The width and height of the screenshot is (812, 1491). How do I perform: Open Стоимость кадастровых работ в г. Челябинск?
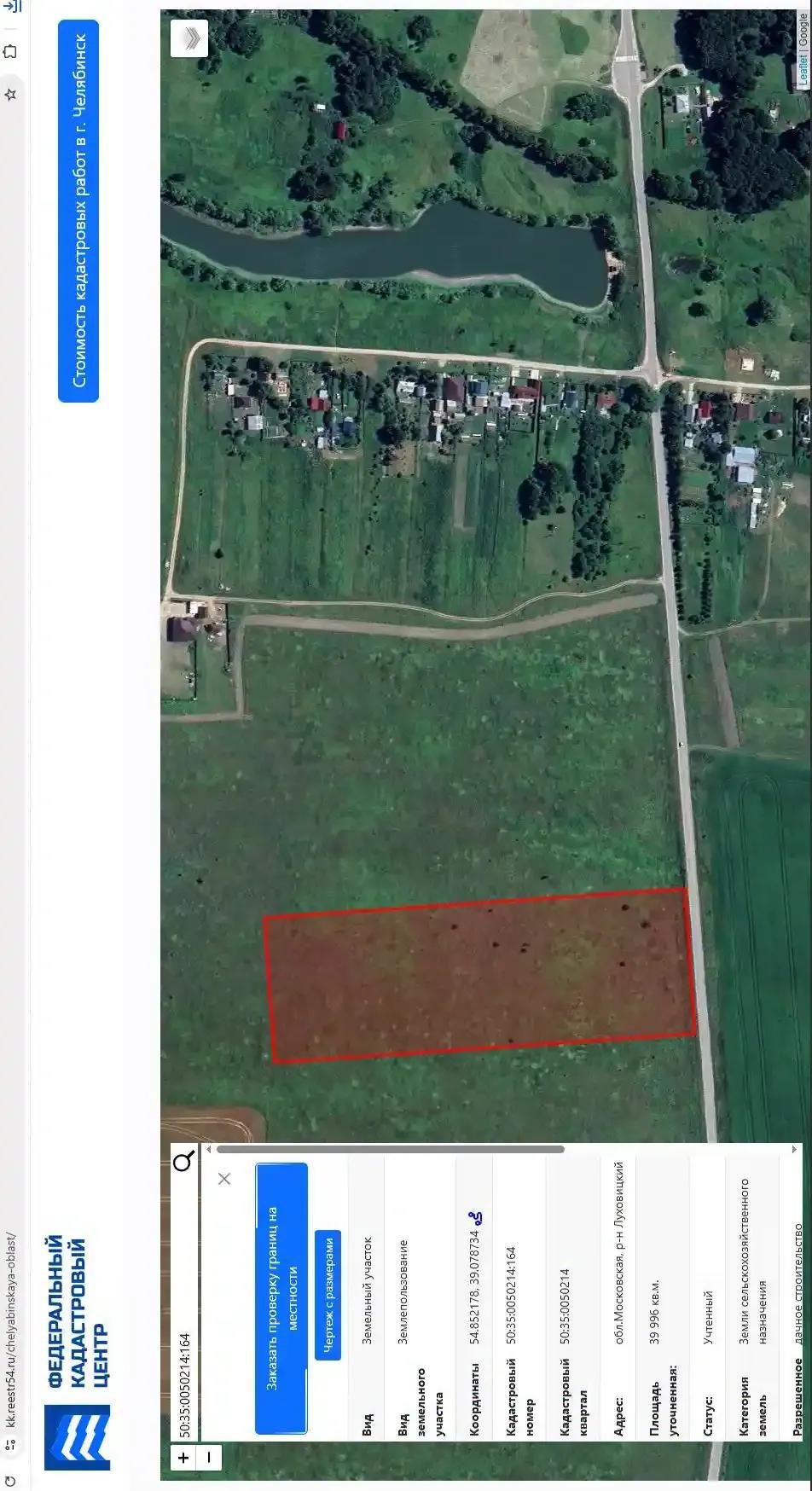[78, 211]
